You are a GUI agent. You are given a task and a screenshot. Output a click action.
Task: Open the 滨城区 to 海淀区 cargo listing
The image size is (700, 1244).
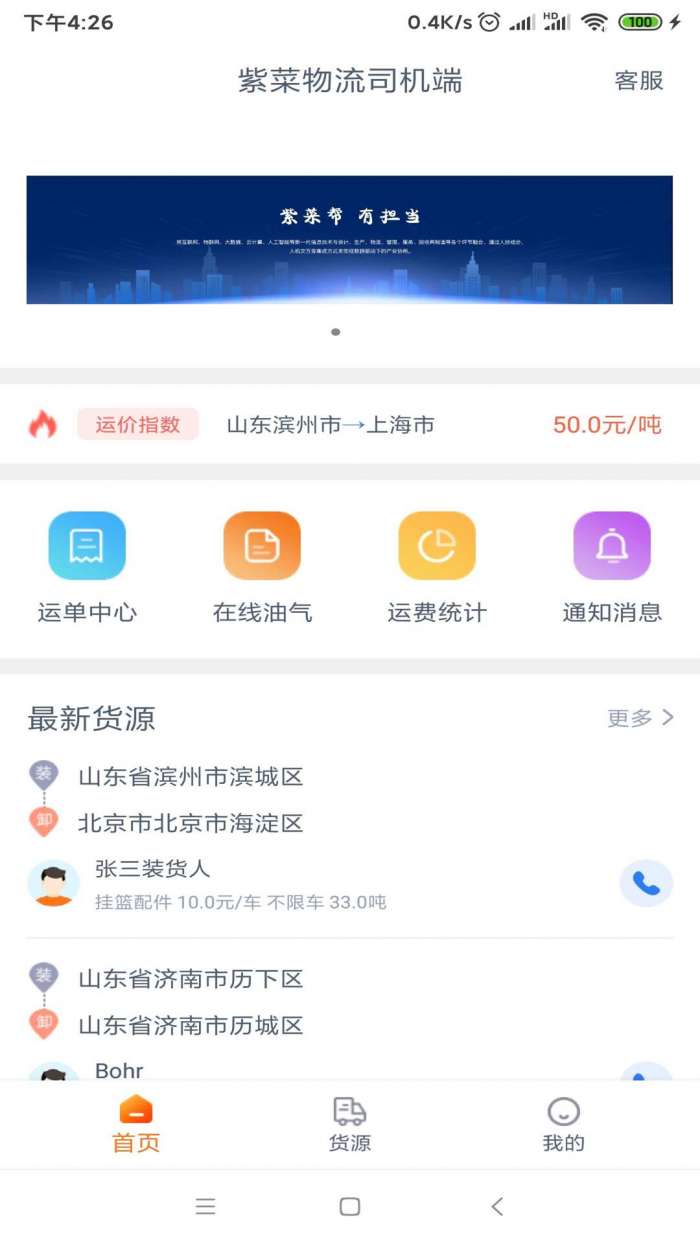point(300,800)
